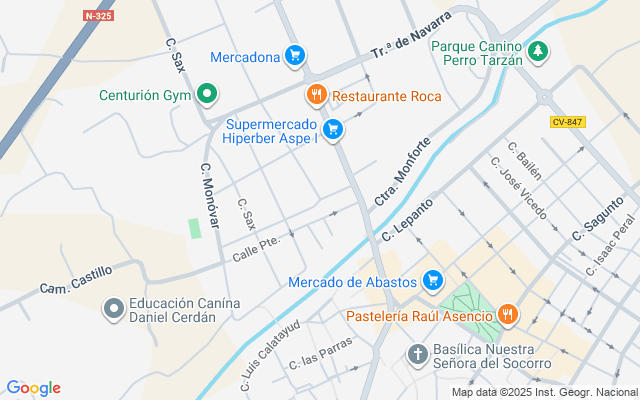Tap the Pastelería Raúl Asencio pin
Viewport: 640px width, 400px height.
[x=508, y=315]
